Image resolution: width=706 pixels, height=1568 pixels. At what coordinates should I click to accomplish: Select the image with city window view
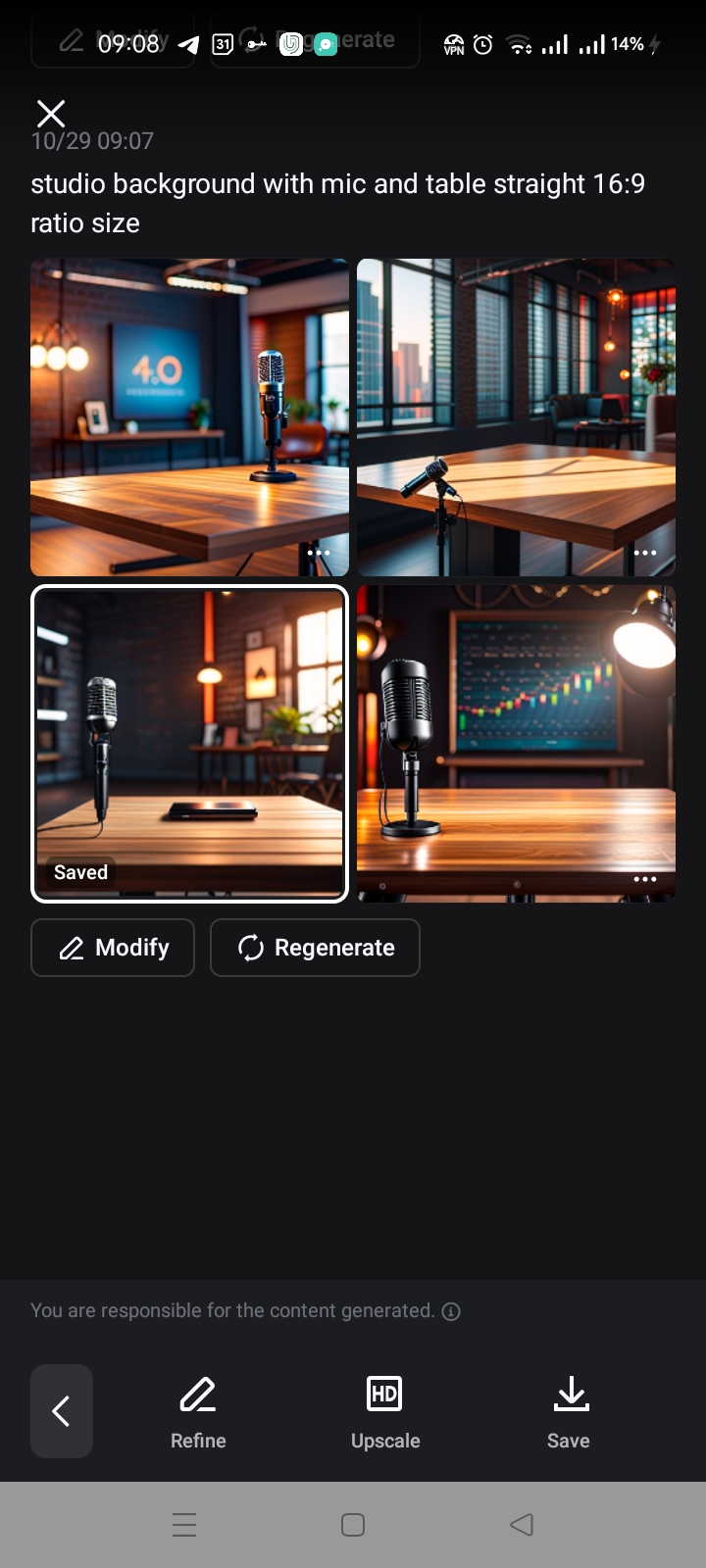516,416
